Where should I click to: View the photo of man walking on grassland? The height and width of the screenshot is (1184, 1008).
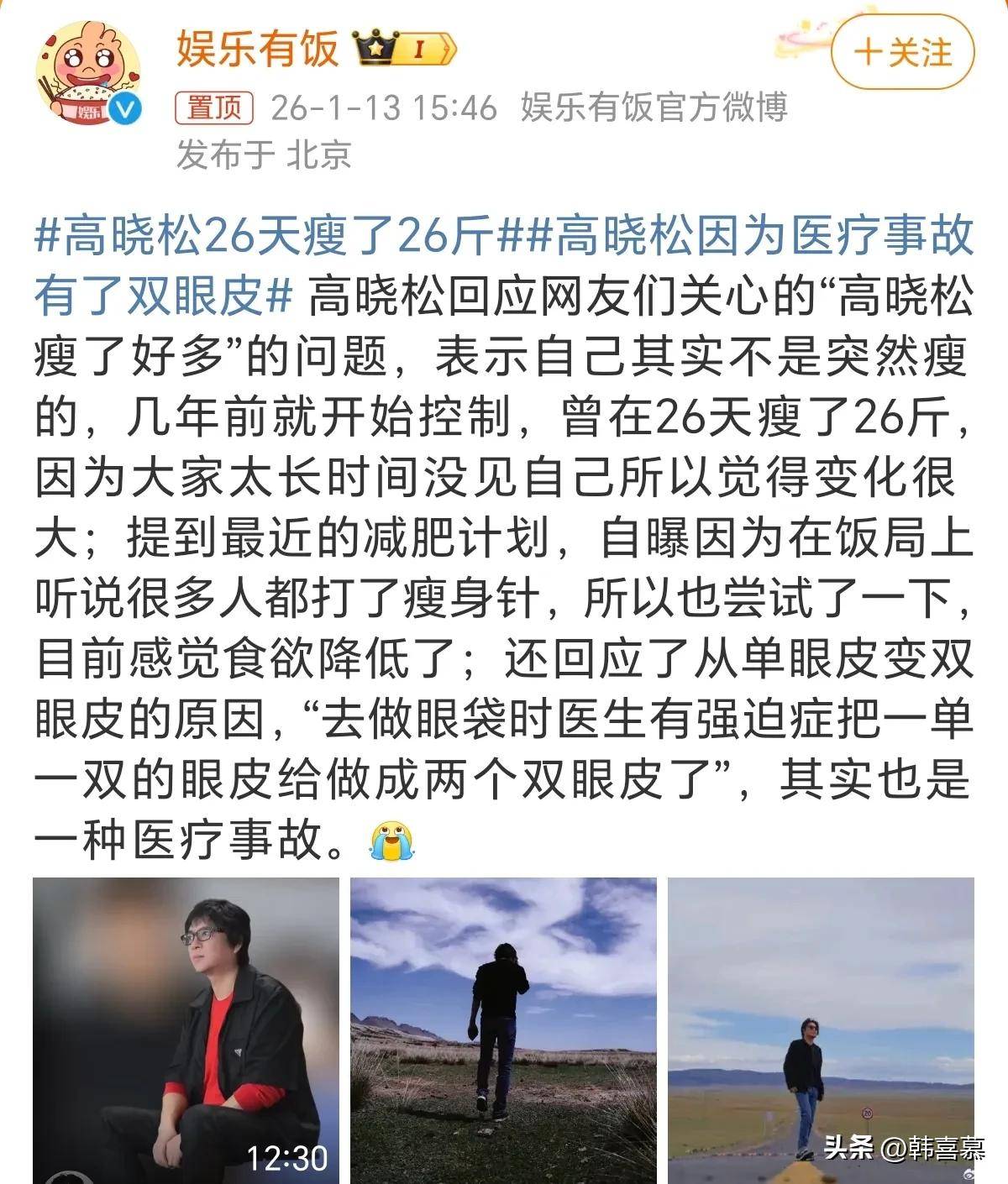[x=502, y=1029]
